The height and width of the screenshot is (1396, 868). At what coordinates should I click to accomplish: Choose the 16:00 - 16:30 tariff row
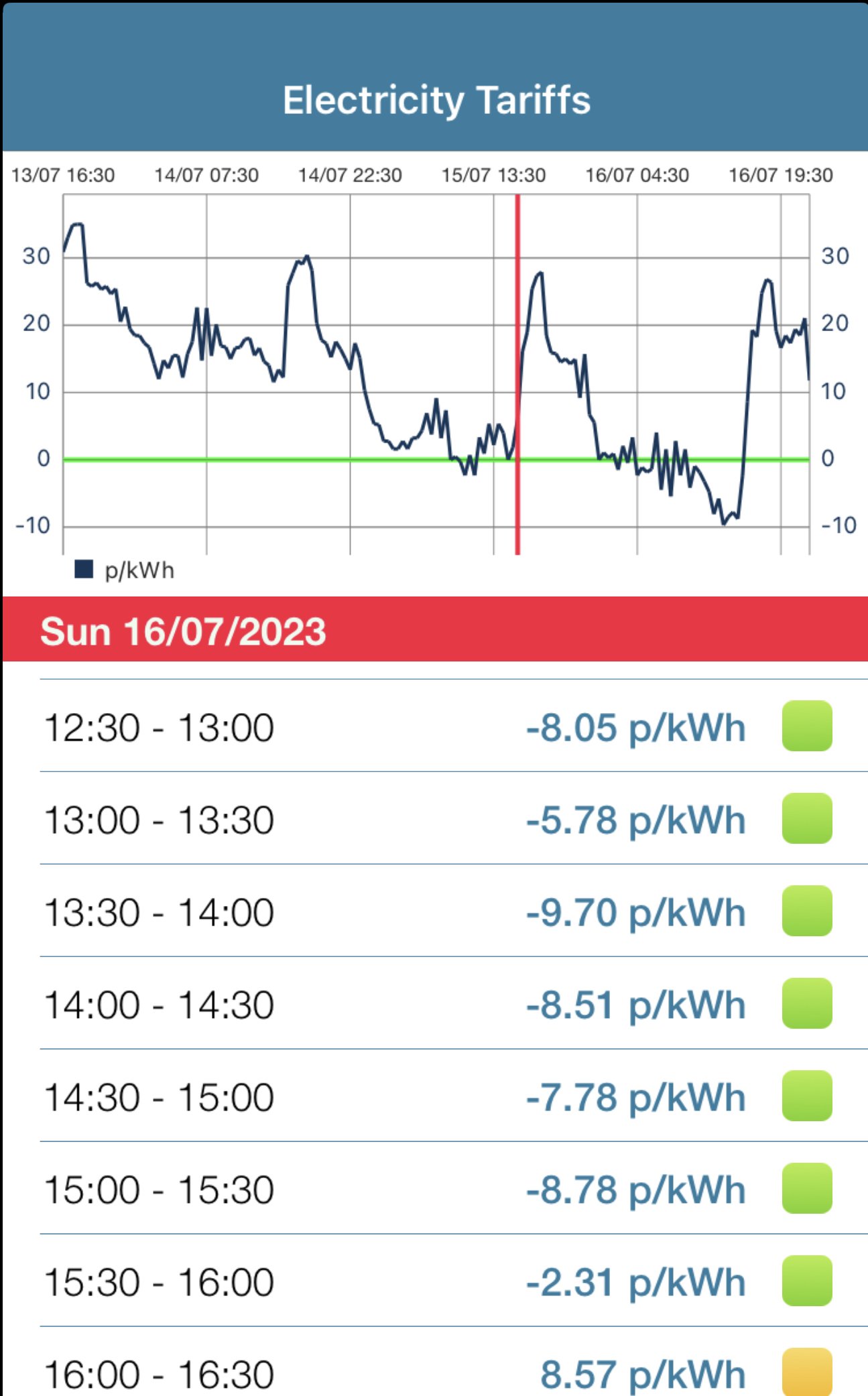(454, 1362)
